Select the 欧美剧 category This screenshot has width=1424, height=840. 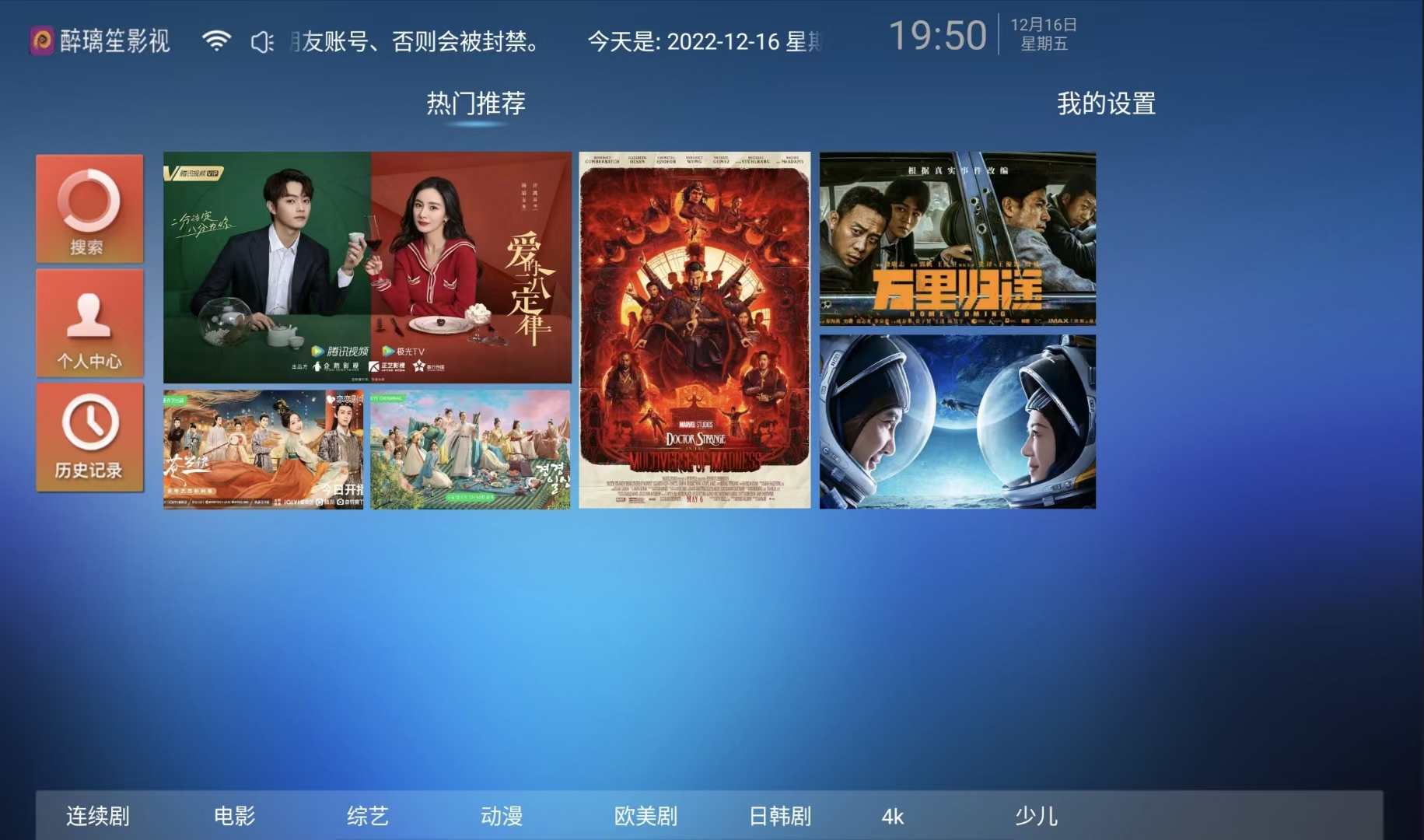(646, 816)
